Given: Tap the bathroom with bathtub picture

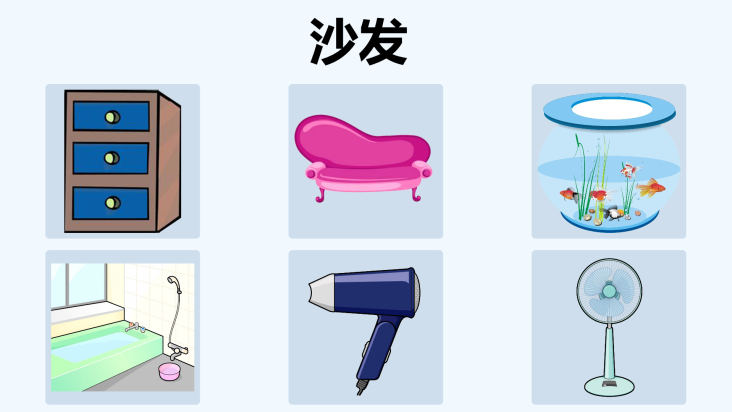Looking at the screenshot, I should [122, 327].
